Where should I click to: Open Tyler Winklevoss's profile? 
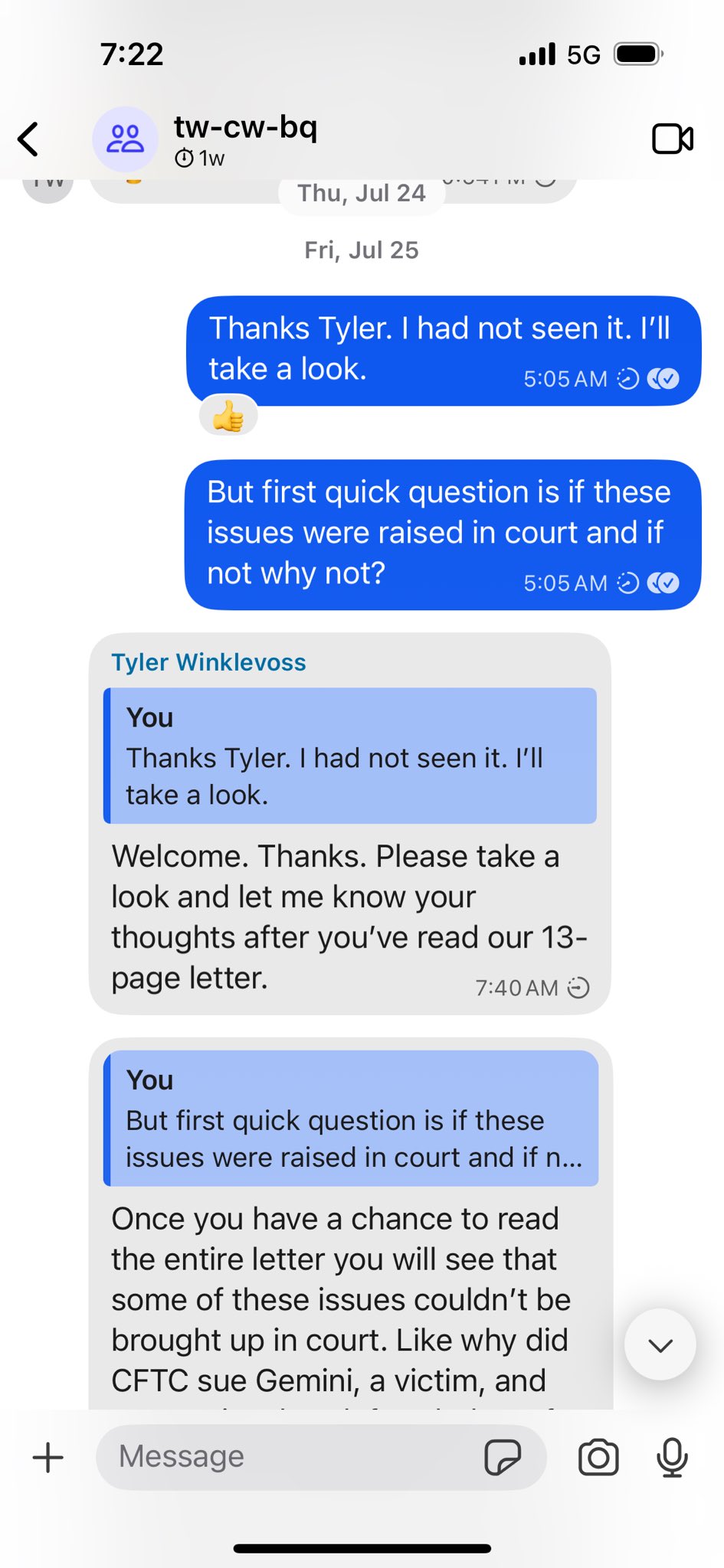[x=208, y=662]
